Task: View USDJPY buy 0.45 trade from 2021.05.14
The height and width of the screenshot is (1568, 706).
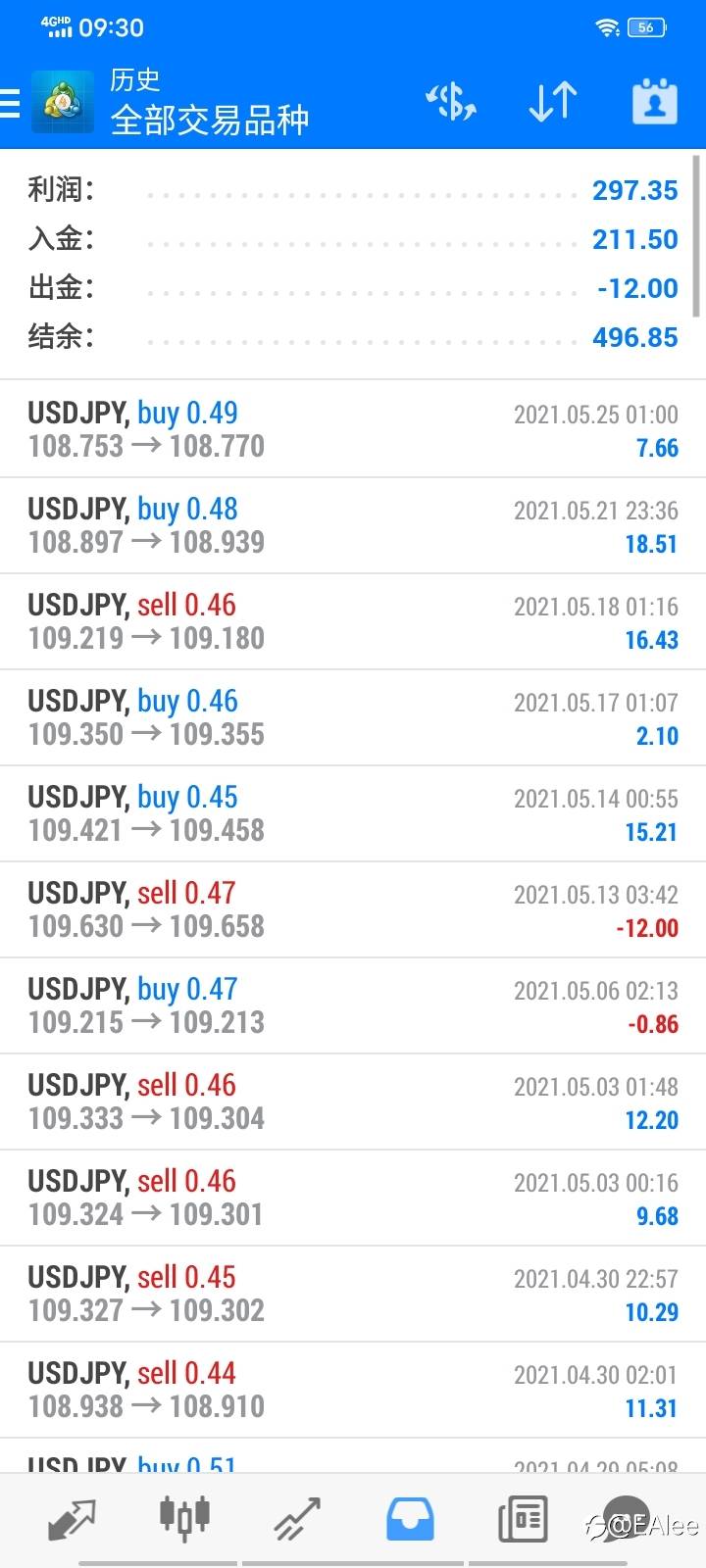Action: (x=353, y=813)
